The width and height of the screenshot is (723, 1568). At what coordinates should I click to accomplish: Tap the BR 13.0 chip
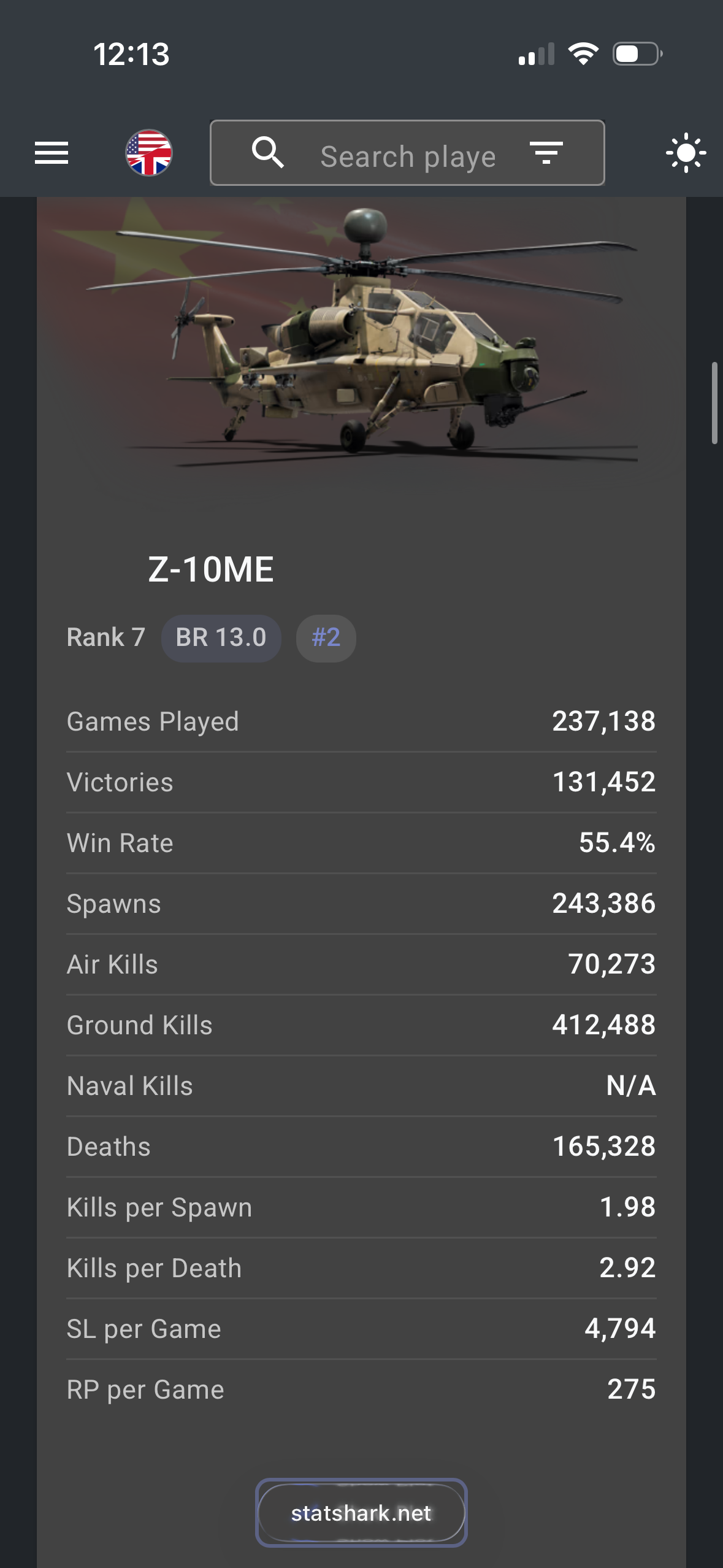coord(221,638)
